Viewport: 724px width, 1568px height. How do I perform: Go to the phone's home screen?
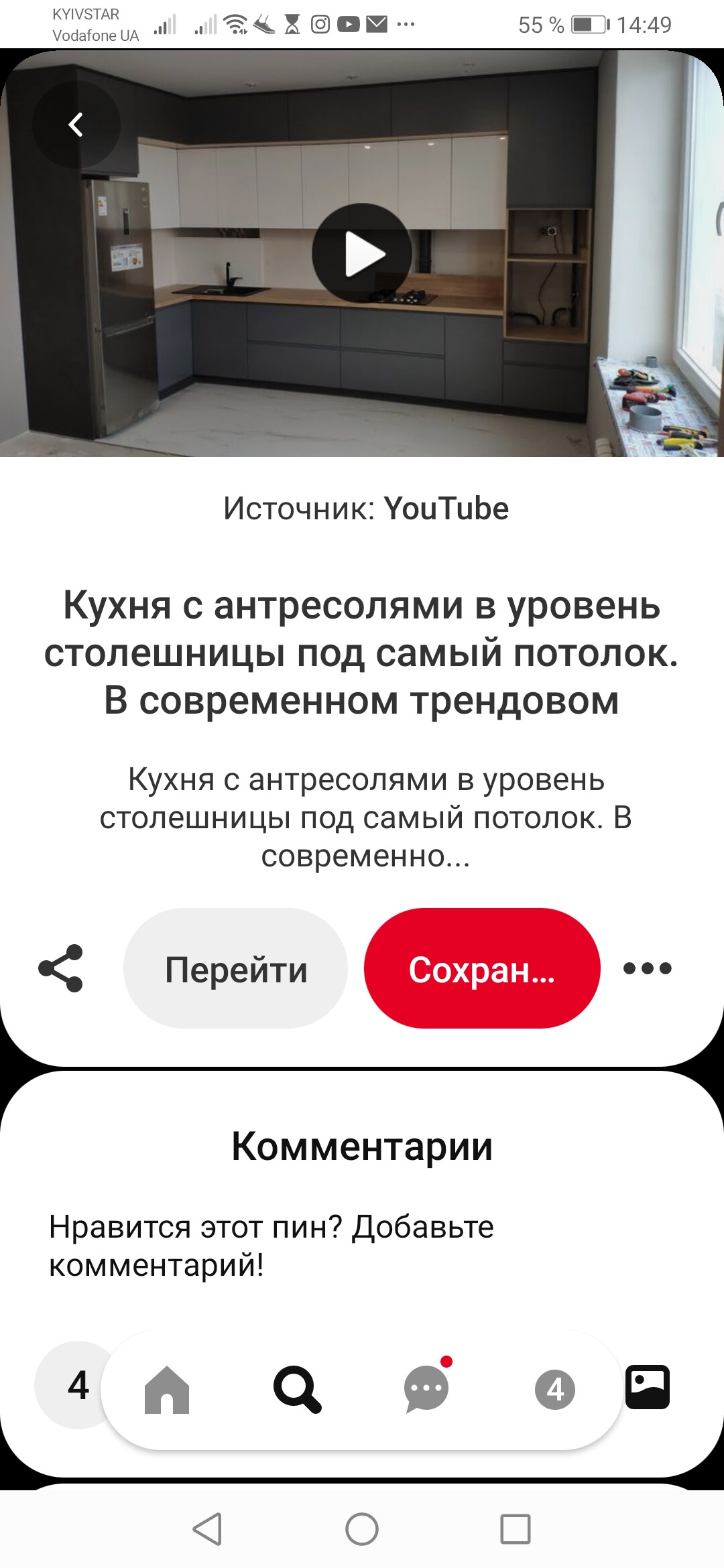[362, 1529]
